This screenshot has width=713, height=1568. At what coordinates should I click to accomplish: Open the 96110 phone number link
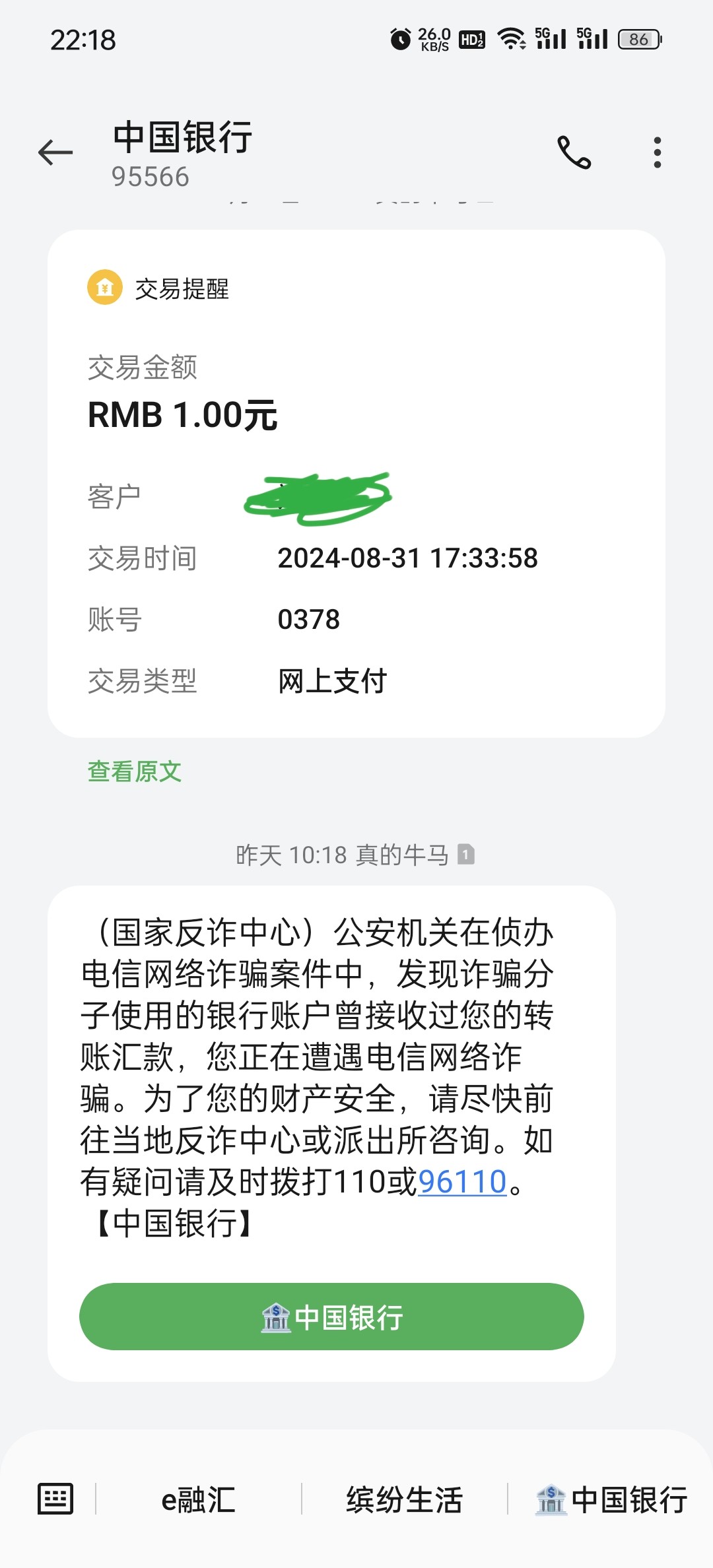click(462, 1182)
